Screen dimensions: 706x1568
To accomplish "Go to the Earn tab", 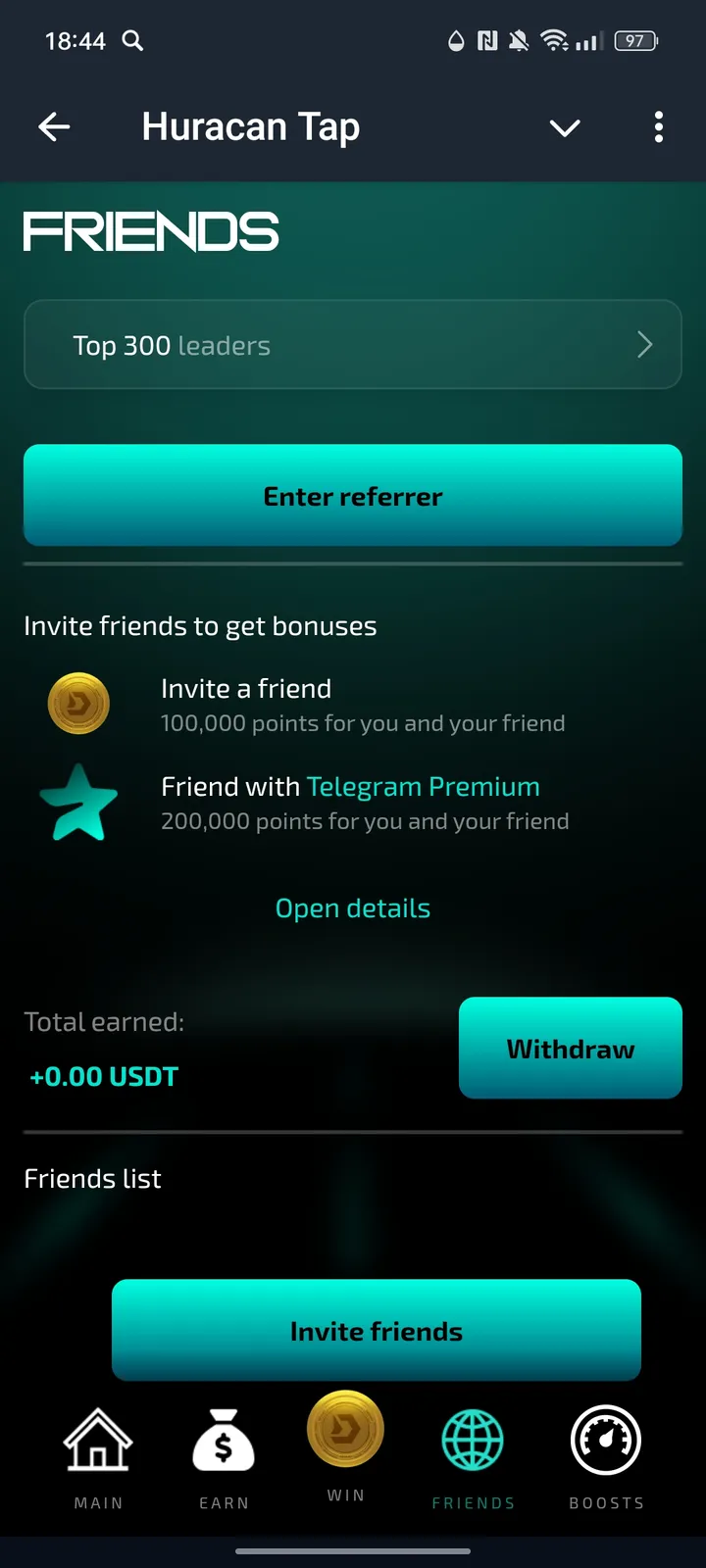I will pos(224,1456).
